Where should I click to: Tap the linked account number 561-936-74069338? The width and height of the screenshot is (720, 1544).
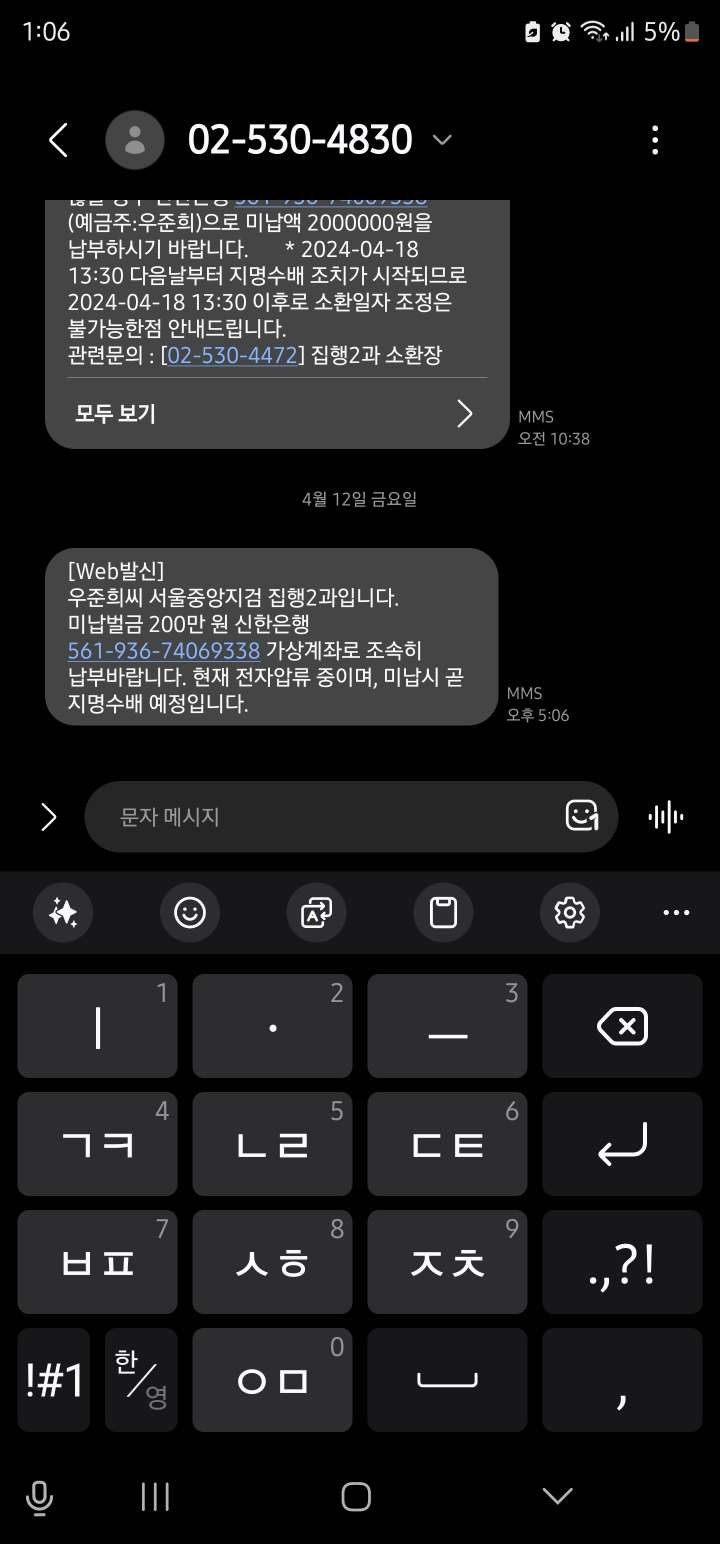[163, 651]
